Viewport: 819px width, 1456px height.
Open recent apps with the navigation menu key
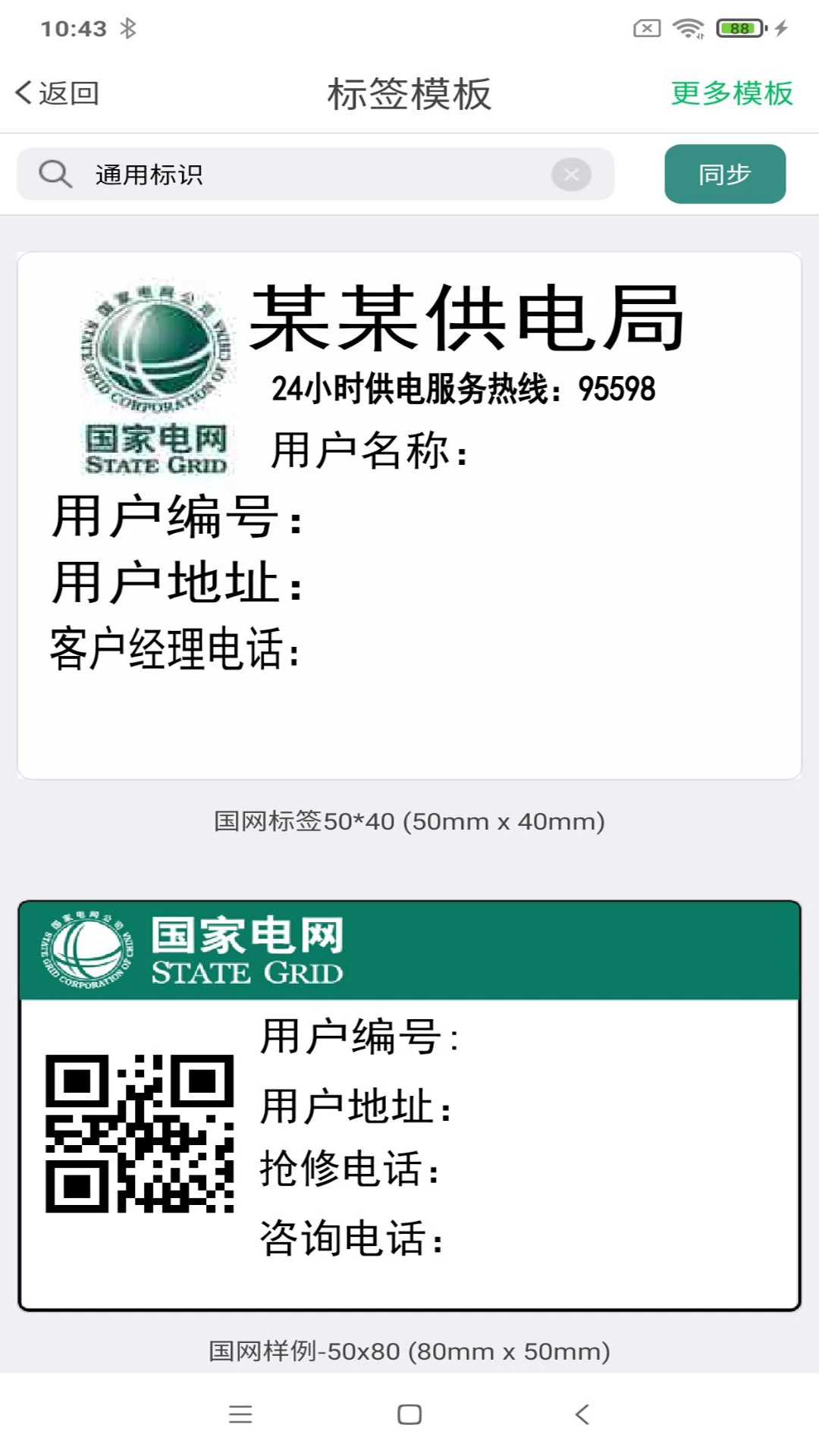(241, 1412)
